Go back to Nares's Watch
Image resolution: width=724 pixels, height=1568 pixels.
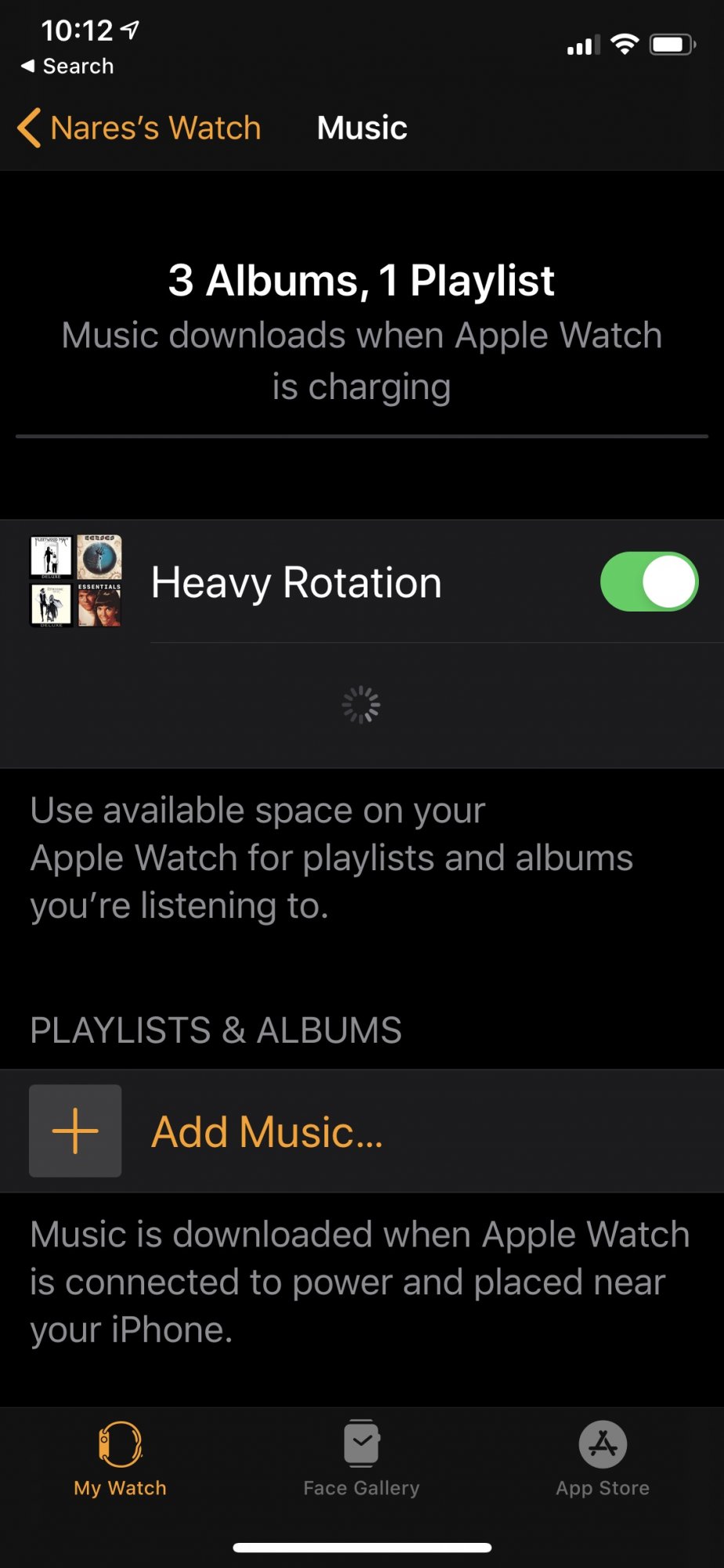[139, 128]
